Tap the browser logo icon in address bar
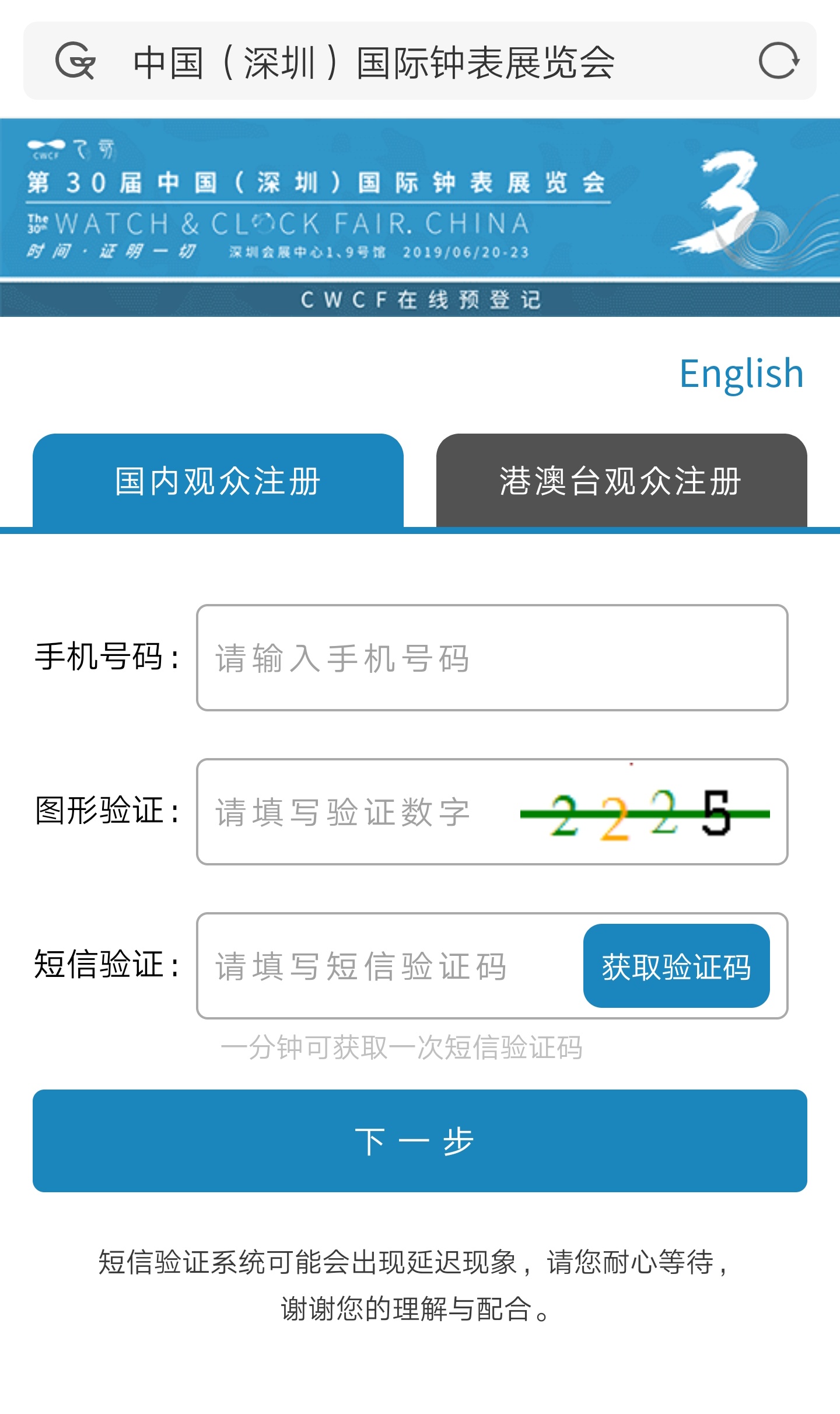The image size is (840, 1414). (75, 61)
